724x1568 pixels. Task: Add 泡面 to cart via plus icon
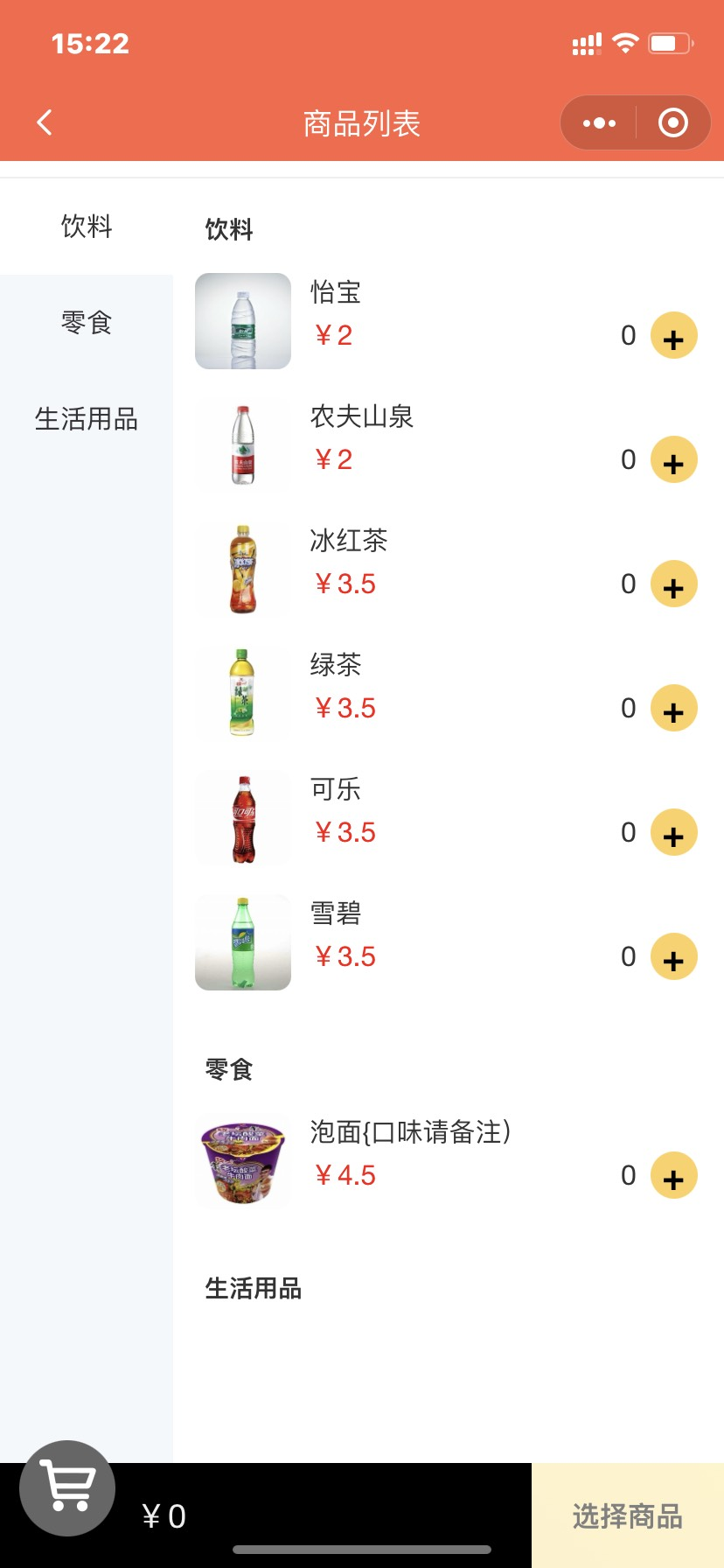672,1175
